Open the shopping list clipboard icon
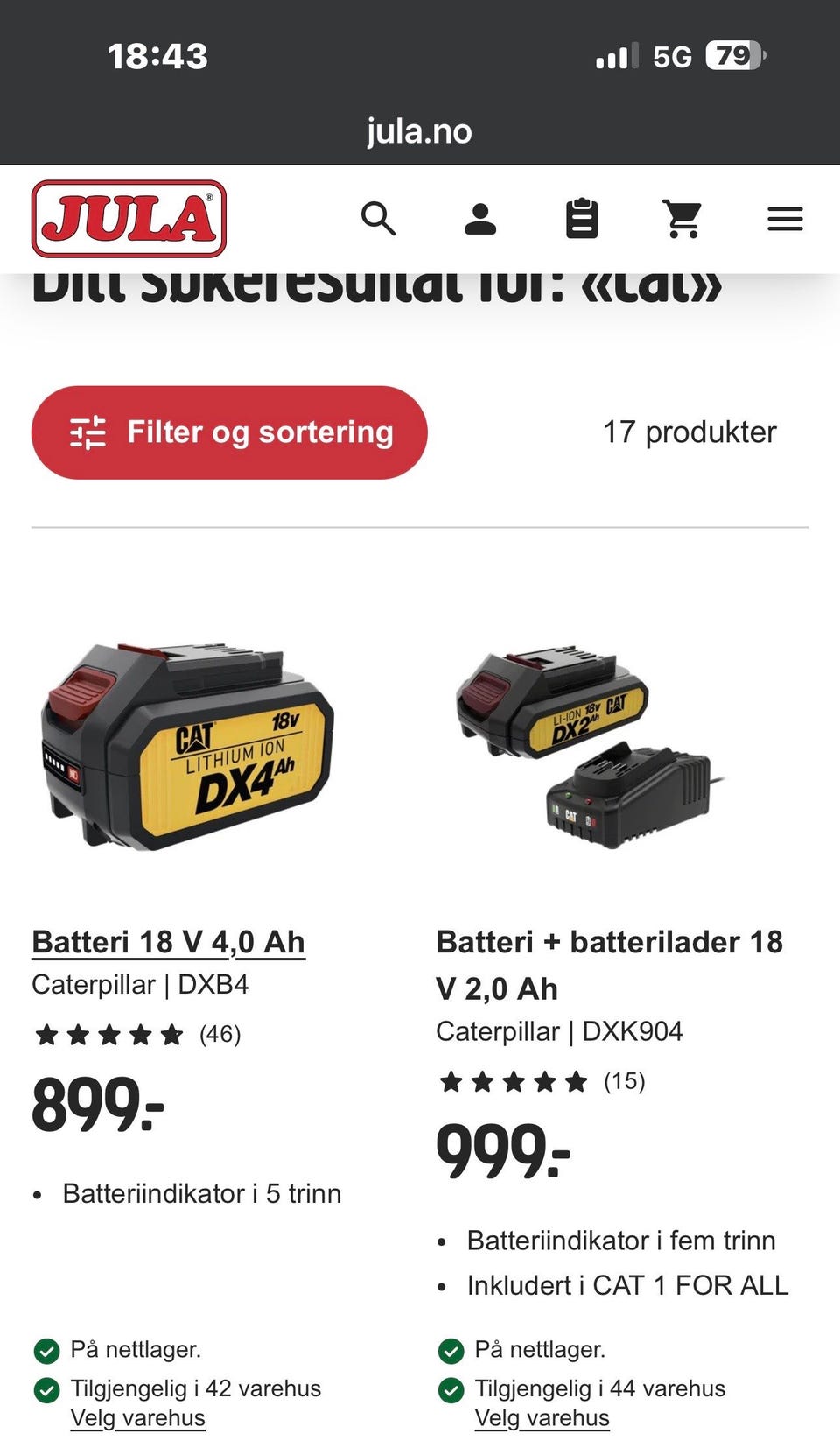This screenshot has width=840, height=1455. pos(582,219)
